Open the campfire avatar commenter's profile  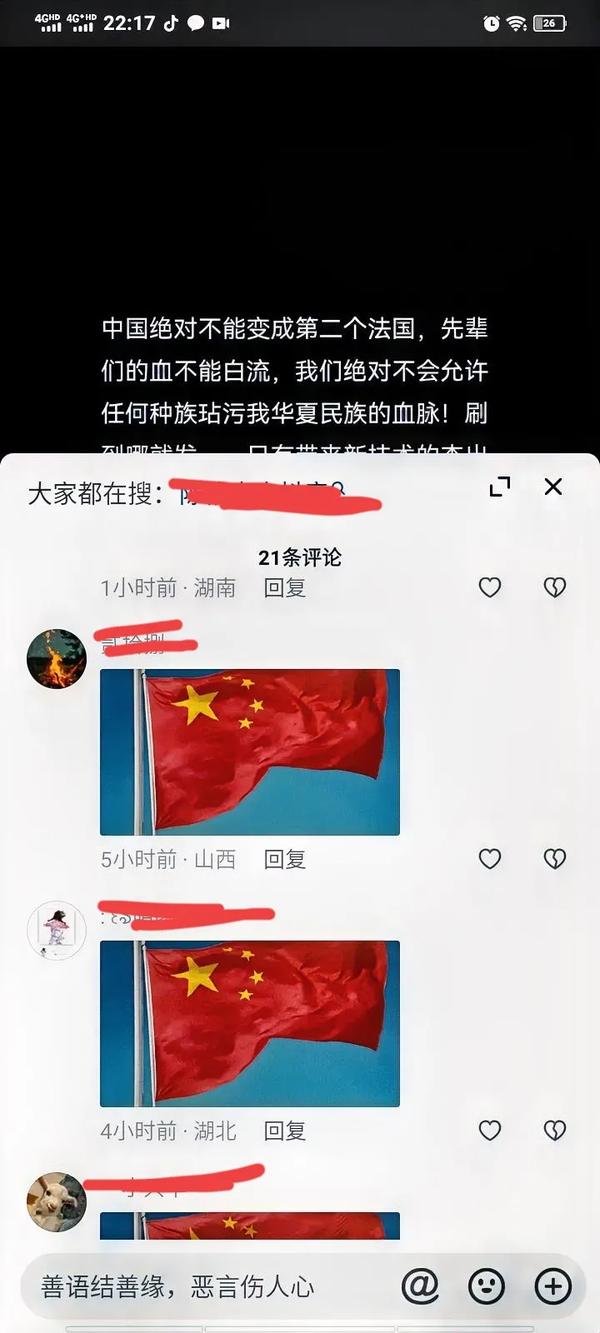pos(56,659)
